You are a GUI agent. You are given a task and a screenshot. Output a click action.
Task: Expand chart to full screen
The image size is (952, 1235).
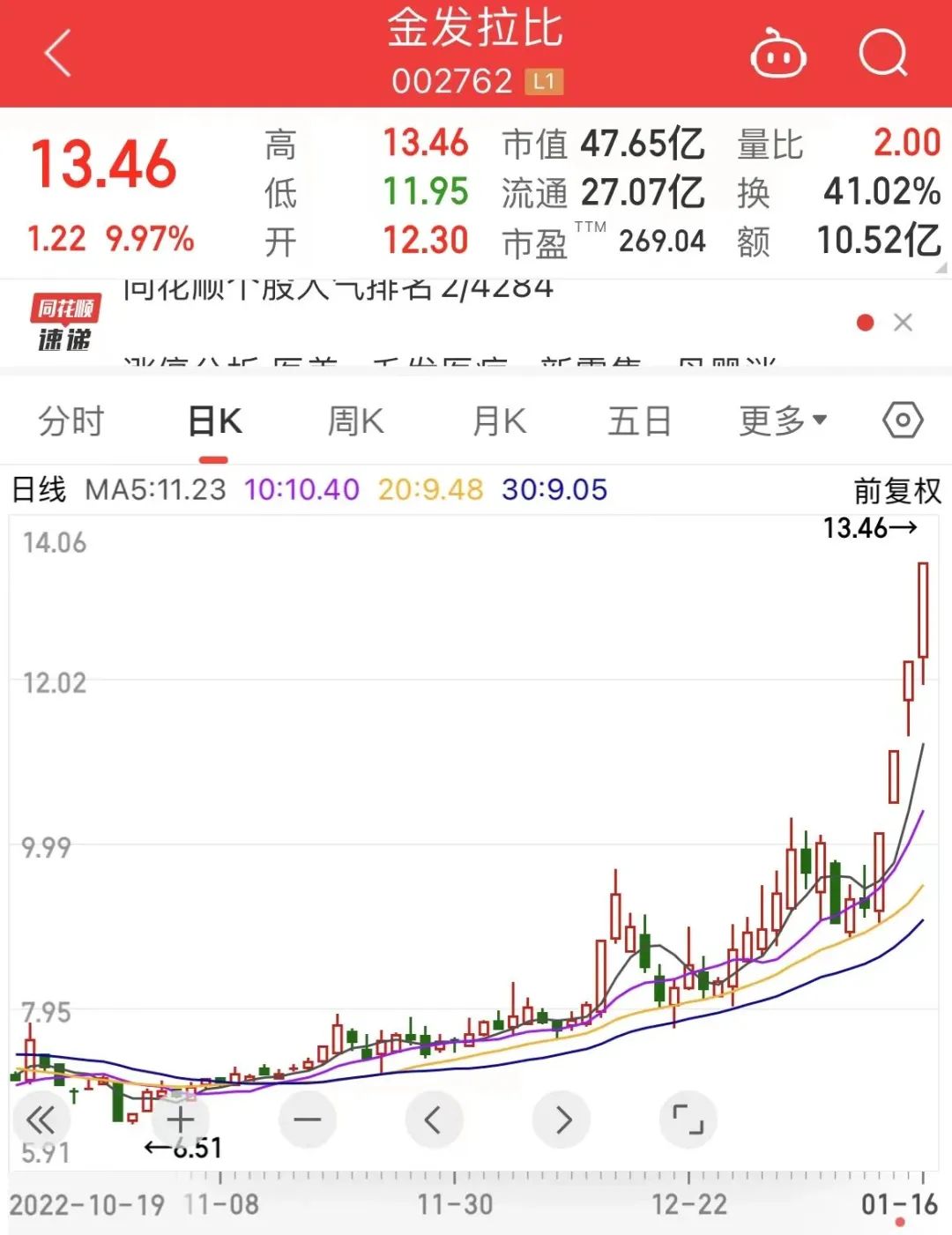point(688,1120)
